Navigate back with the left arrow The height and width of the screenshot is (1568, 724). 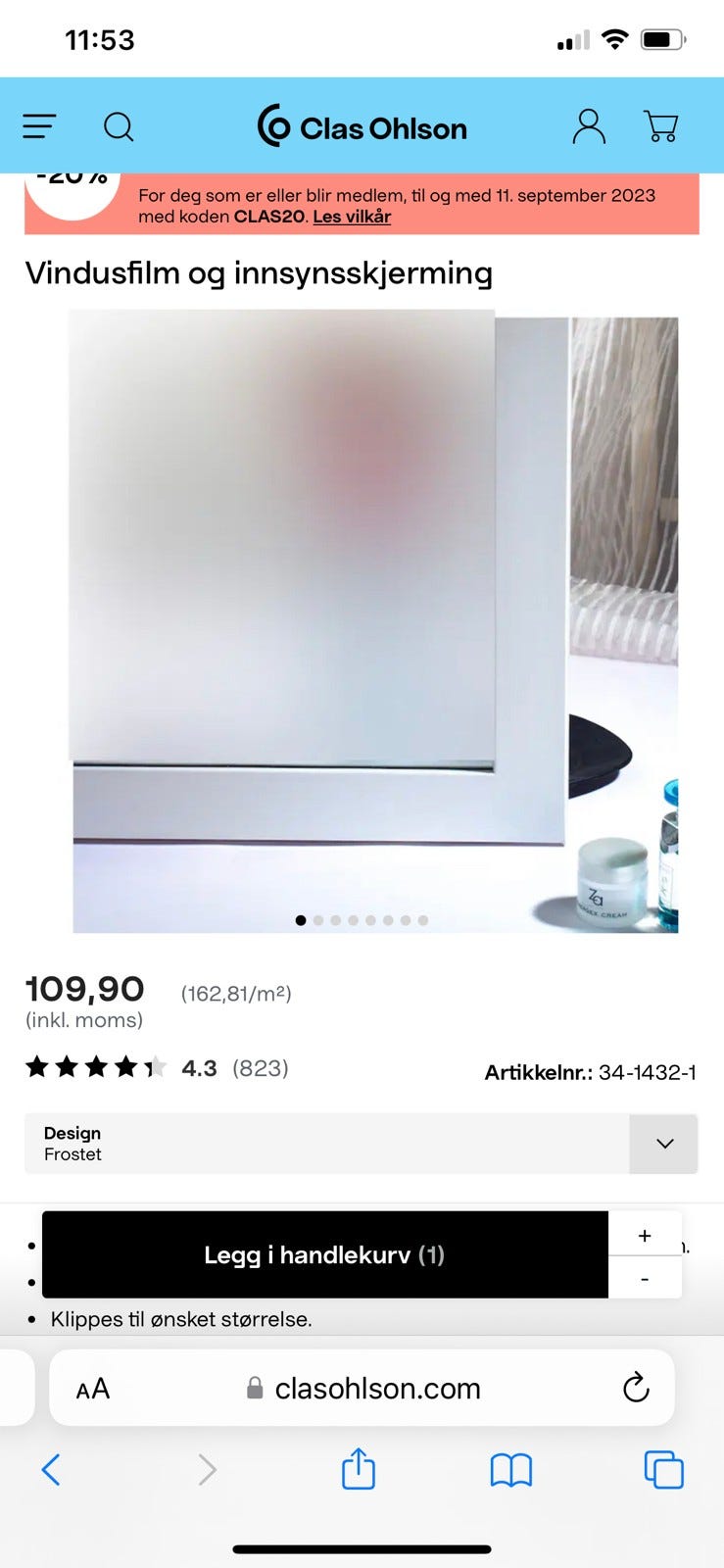51,1469
